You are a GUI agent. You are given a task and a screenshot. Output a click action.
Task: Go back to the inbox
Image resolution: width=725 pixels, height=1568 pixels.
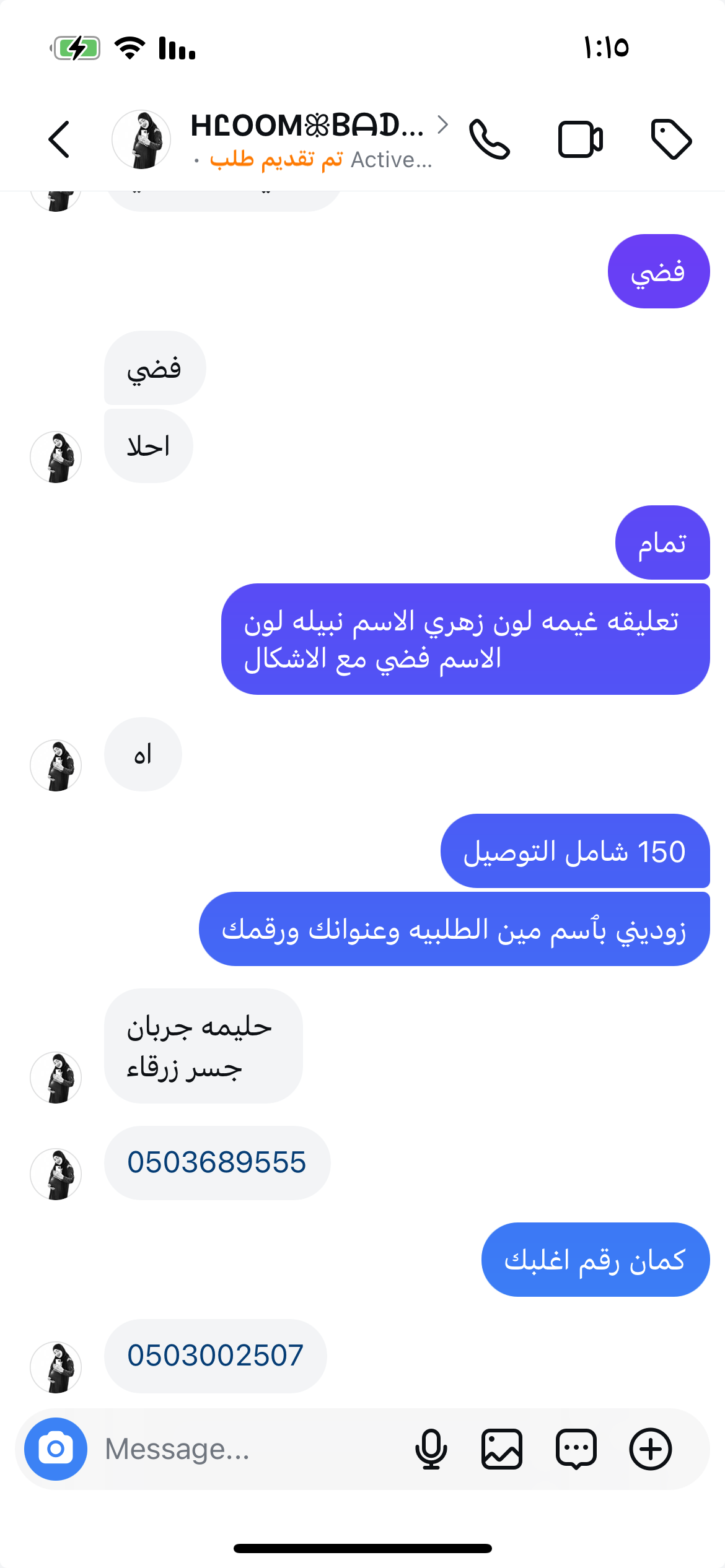click(59, 139)
